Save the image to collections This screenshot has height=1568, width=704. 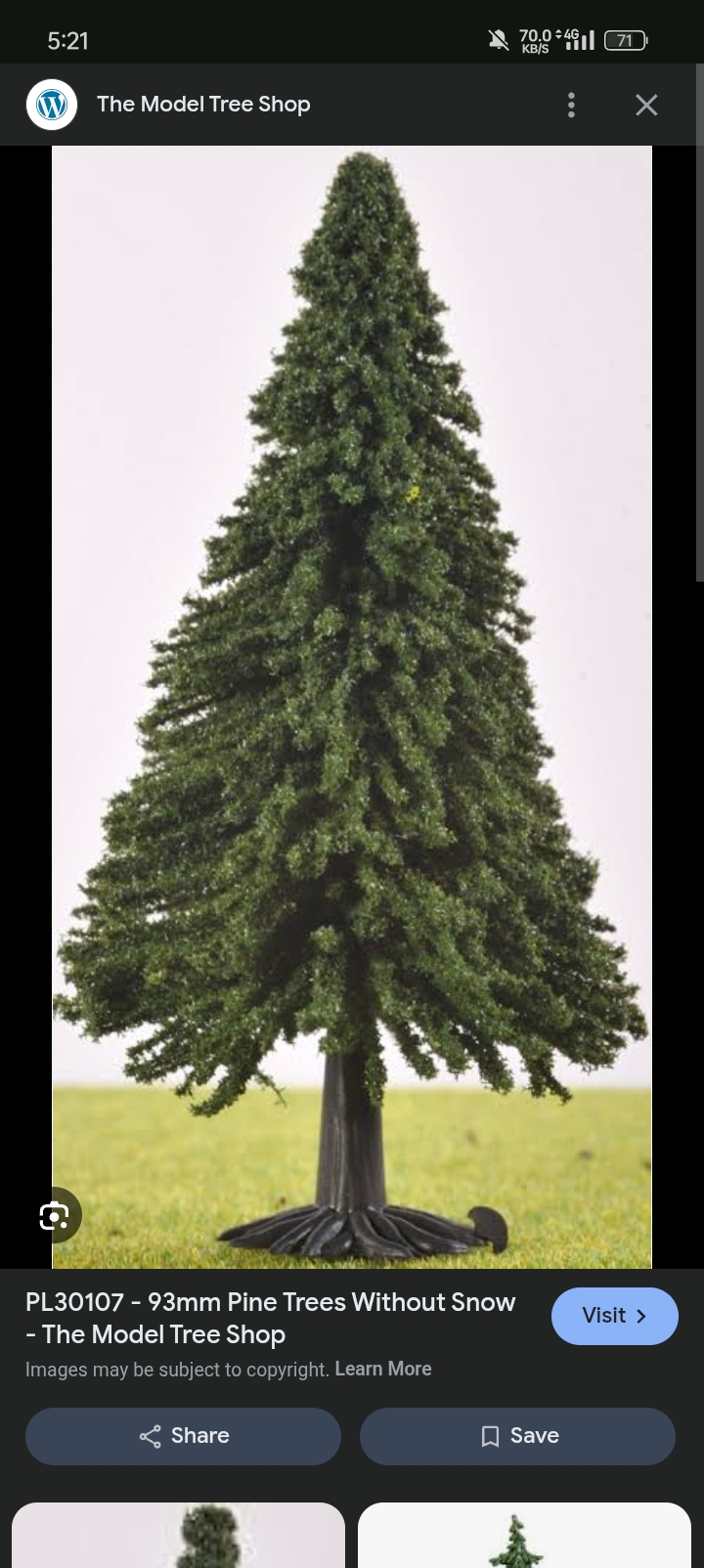coord(517,1436)
